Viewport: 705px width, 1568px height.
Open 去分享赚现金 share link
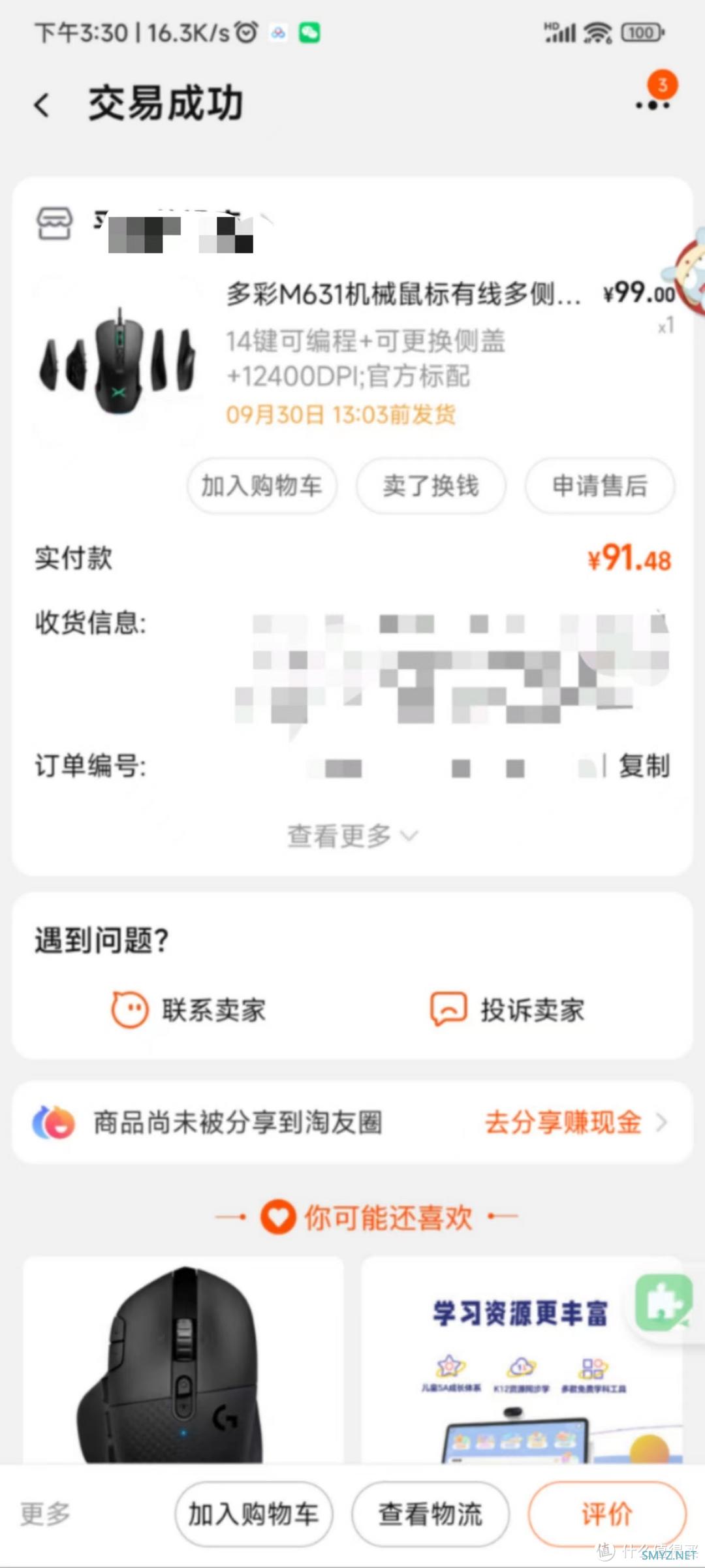click(574, 1122)
